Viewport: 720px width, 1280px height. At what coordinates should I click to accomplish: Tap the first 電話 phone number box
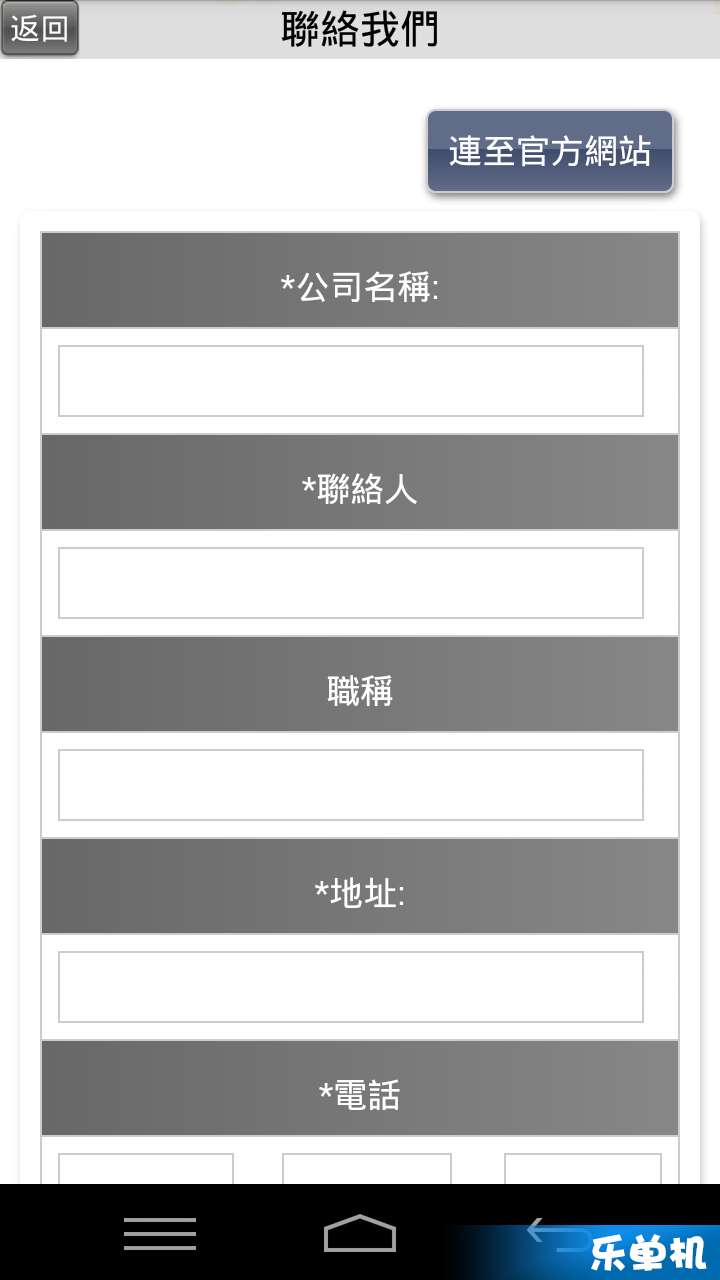click(x=146, y=1169)
